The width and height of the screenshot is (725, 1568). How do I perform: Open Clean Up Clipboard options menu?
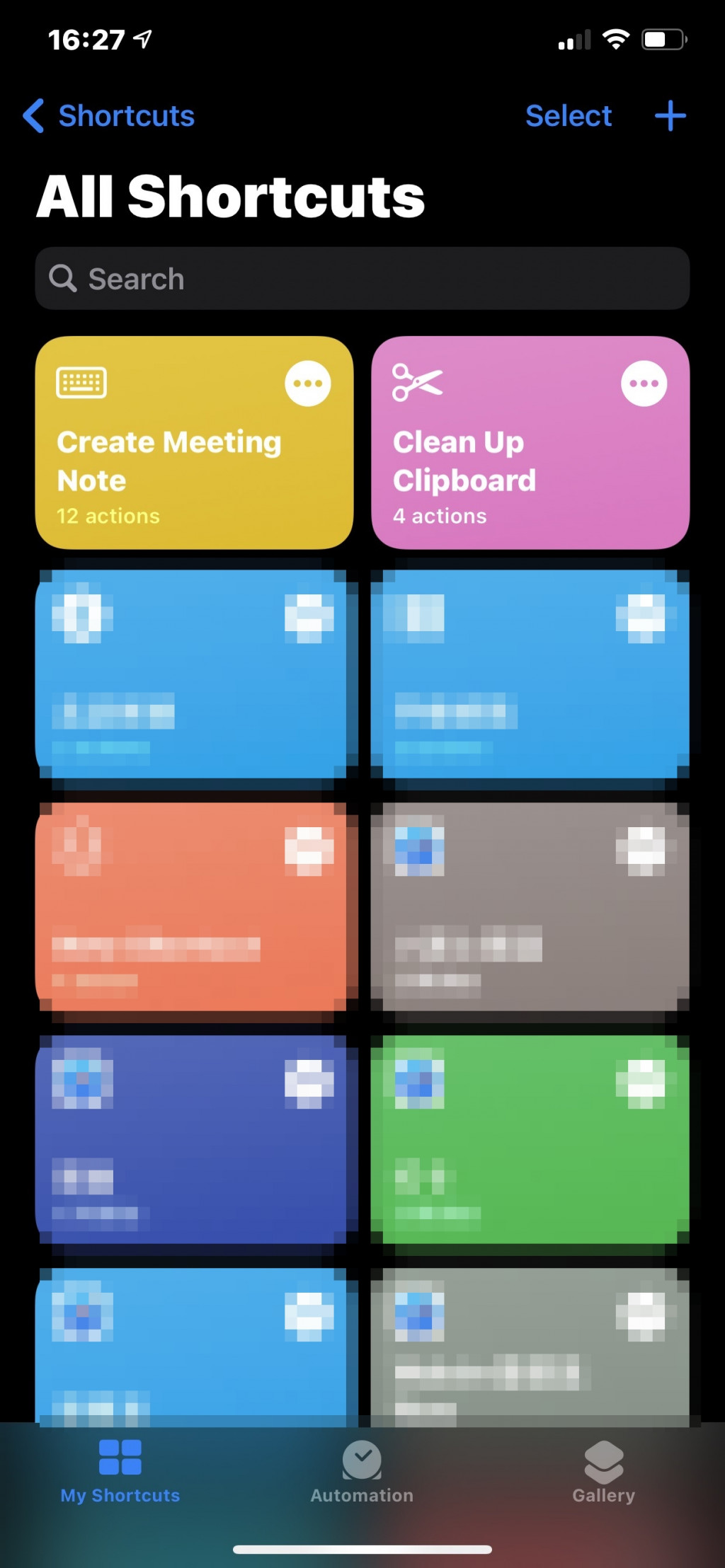pos(644,384)
